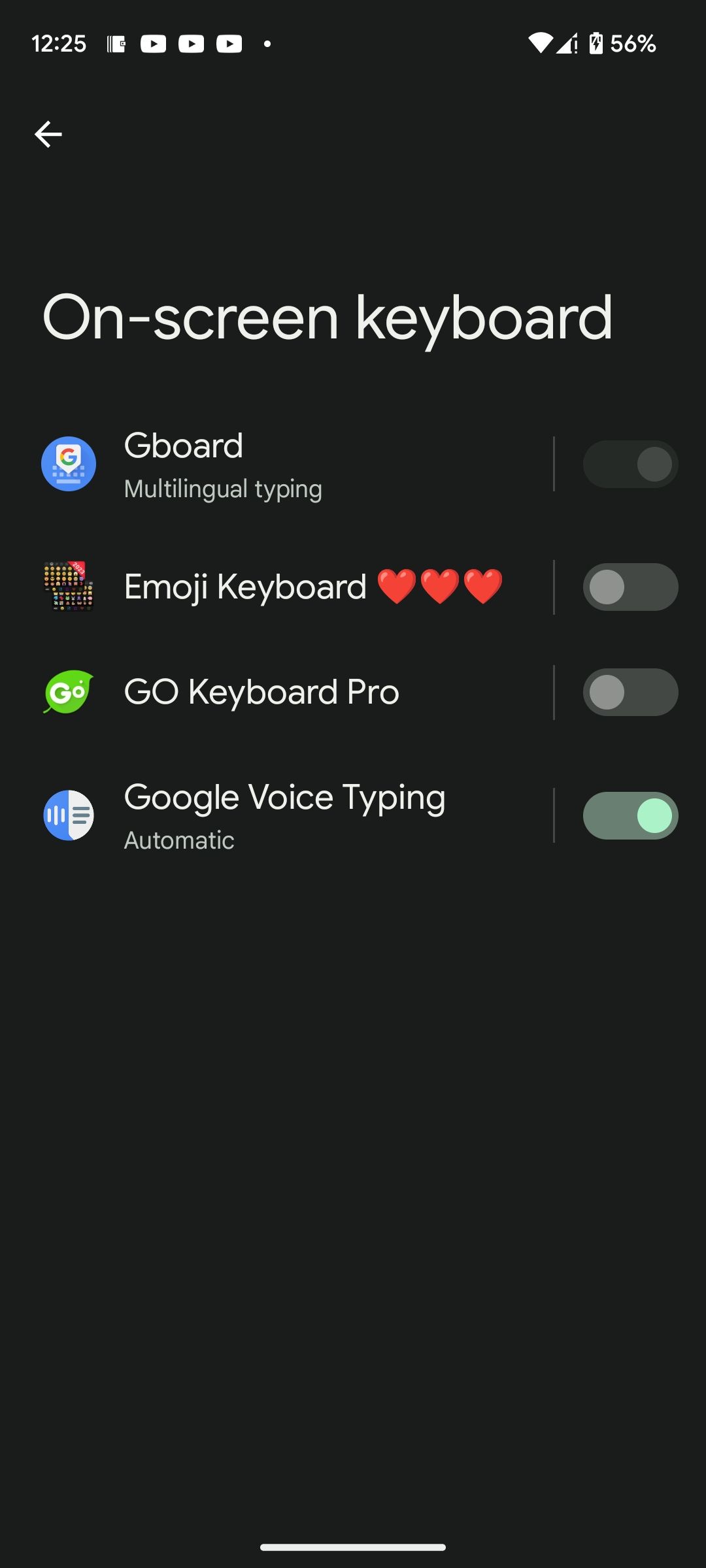Open GO Keyboard Pro settings row

(294, 691)
